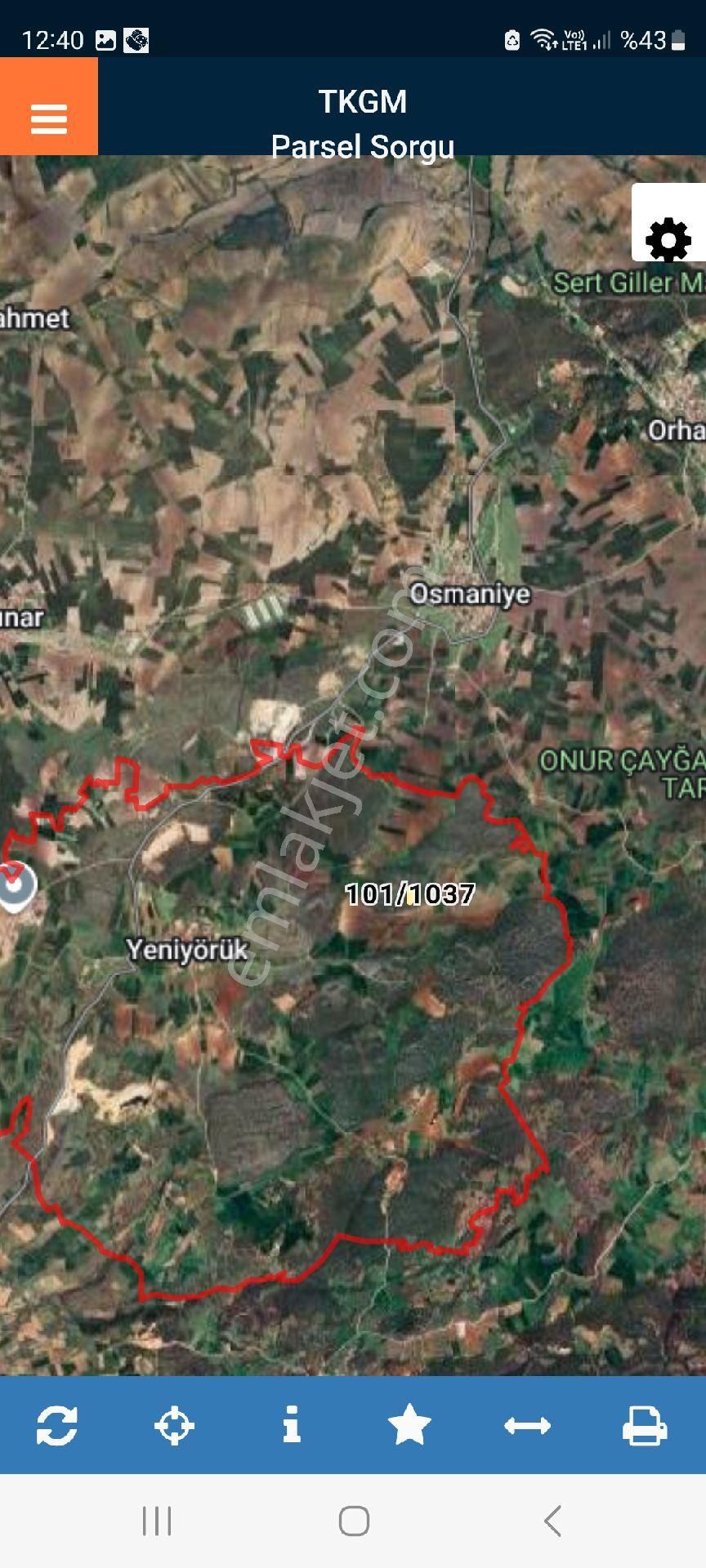
Task: Open the recent apps view
Action: pyautogui.click(x=157, y=1521)
